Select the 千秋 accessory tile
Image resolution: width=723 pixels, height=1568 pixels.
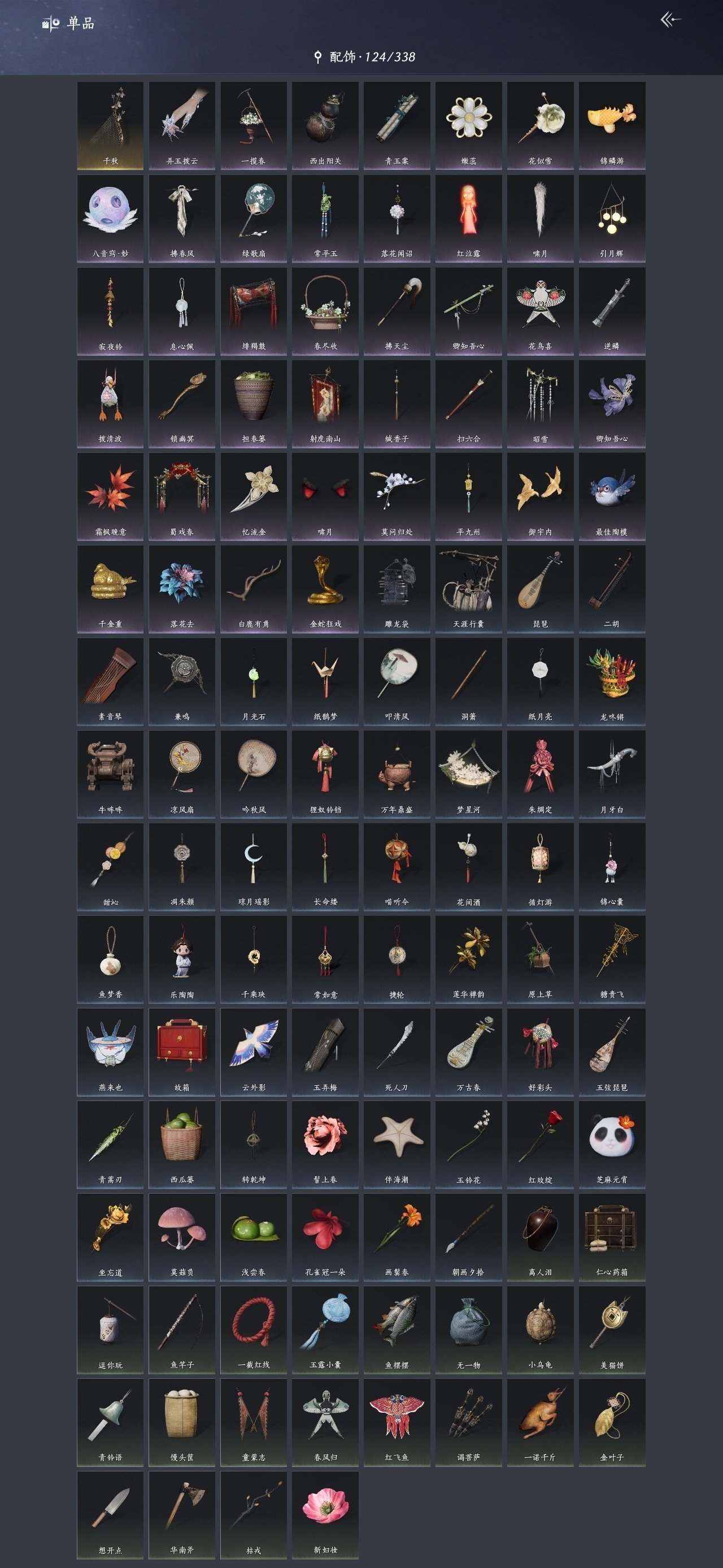(110, 125)
